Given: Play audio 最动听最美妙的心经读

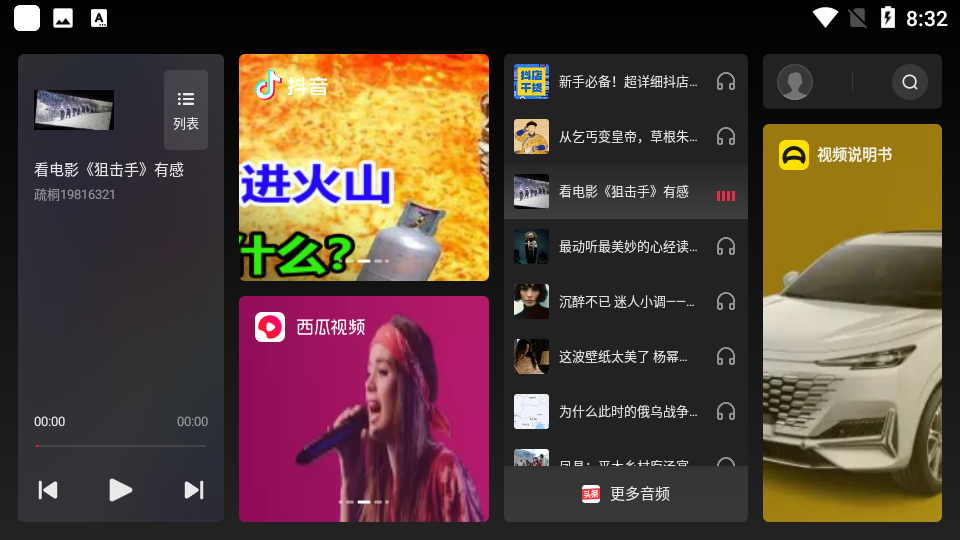Looking at the screenshot, I should (x=626, y=247).
